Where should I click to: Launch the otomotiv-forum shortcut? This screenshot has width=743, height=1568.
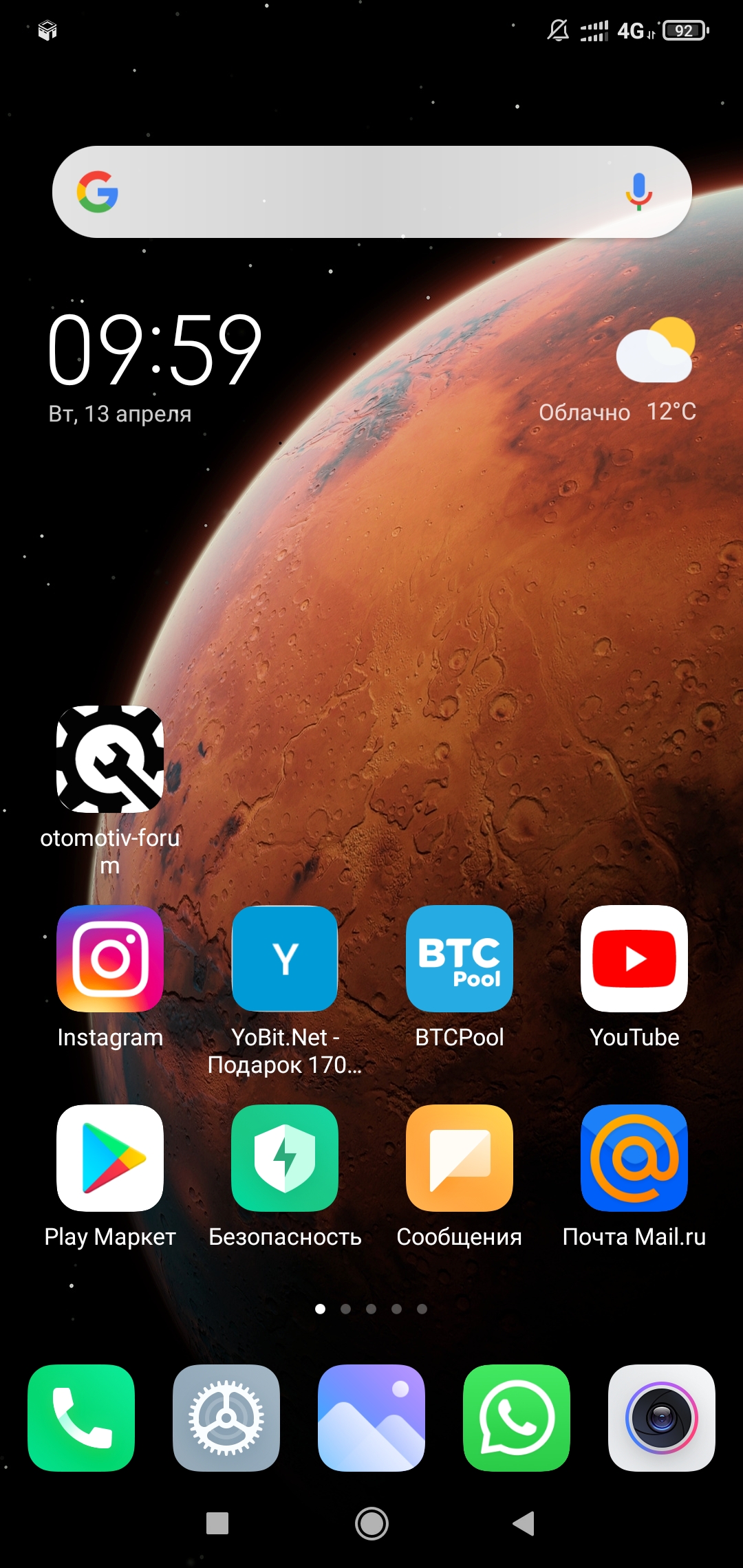110,760
